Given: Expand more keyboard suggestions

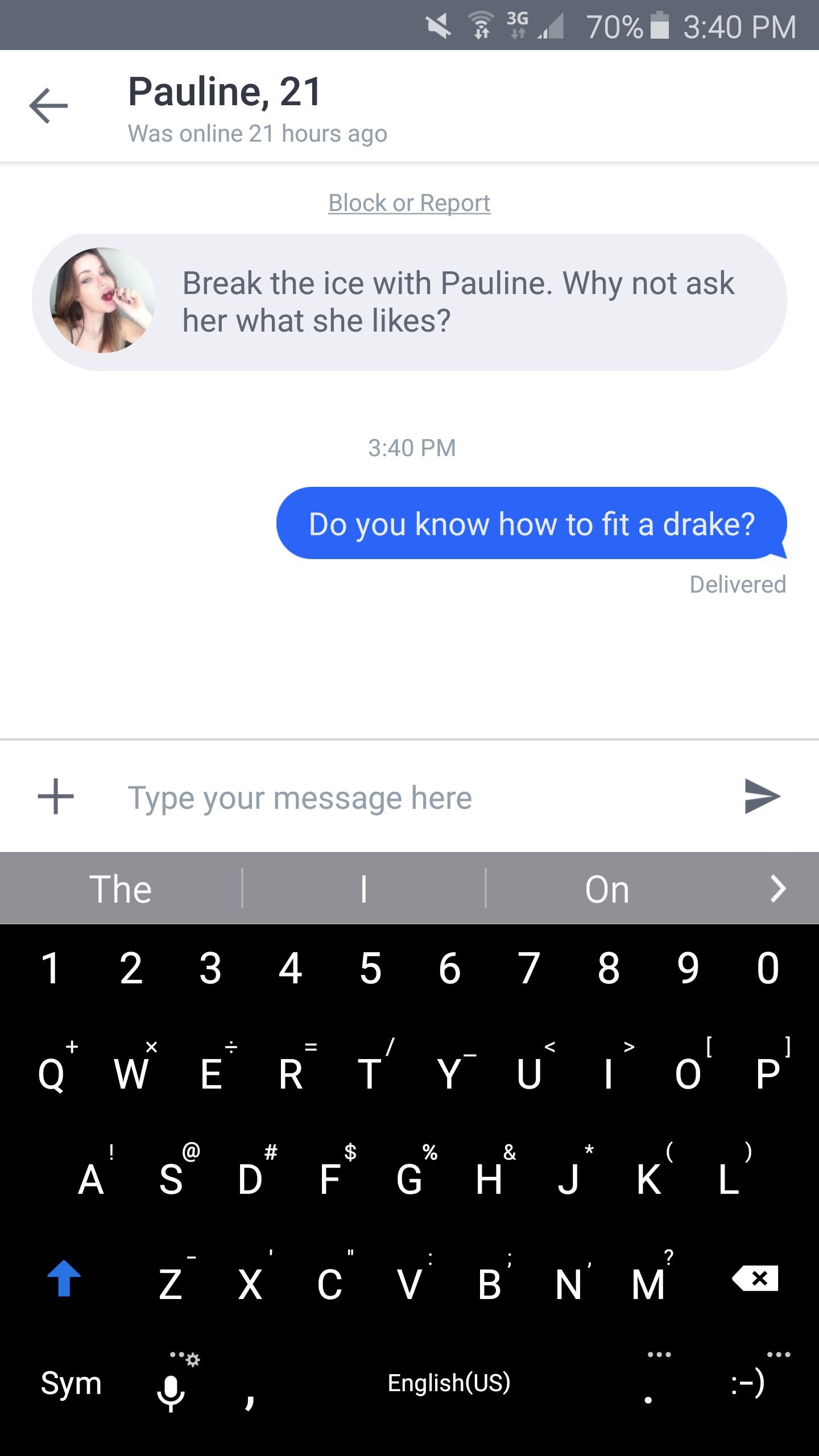Looking at the screenshot, I should (x=778, y=889).
